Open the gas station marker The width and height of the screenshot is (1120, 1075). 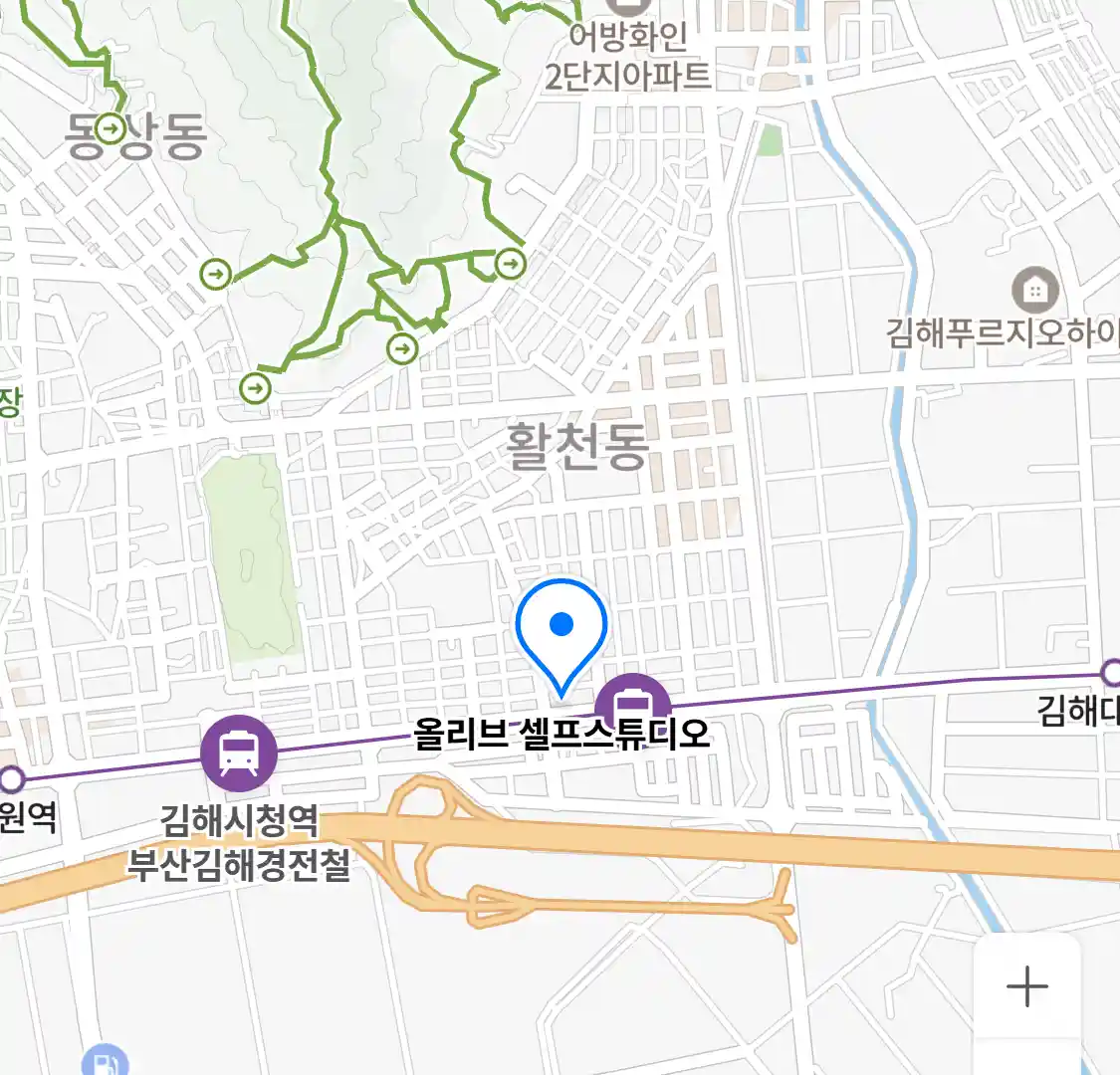click(x=106, y=1061)
